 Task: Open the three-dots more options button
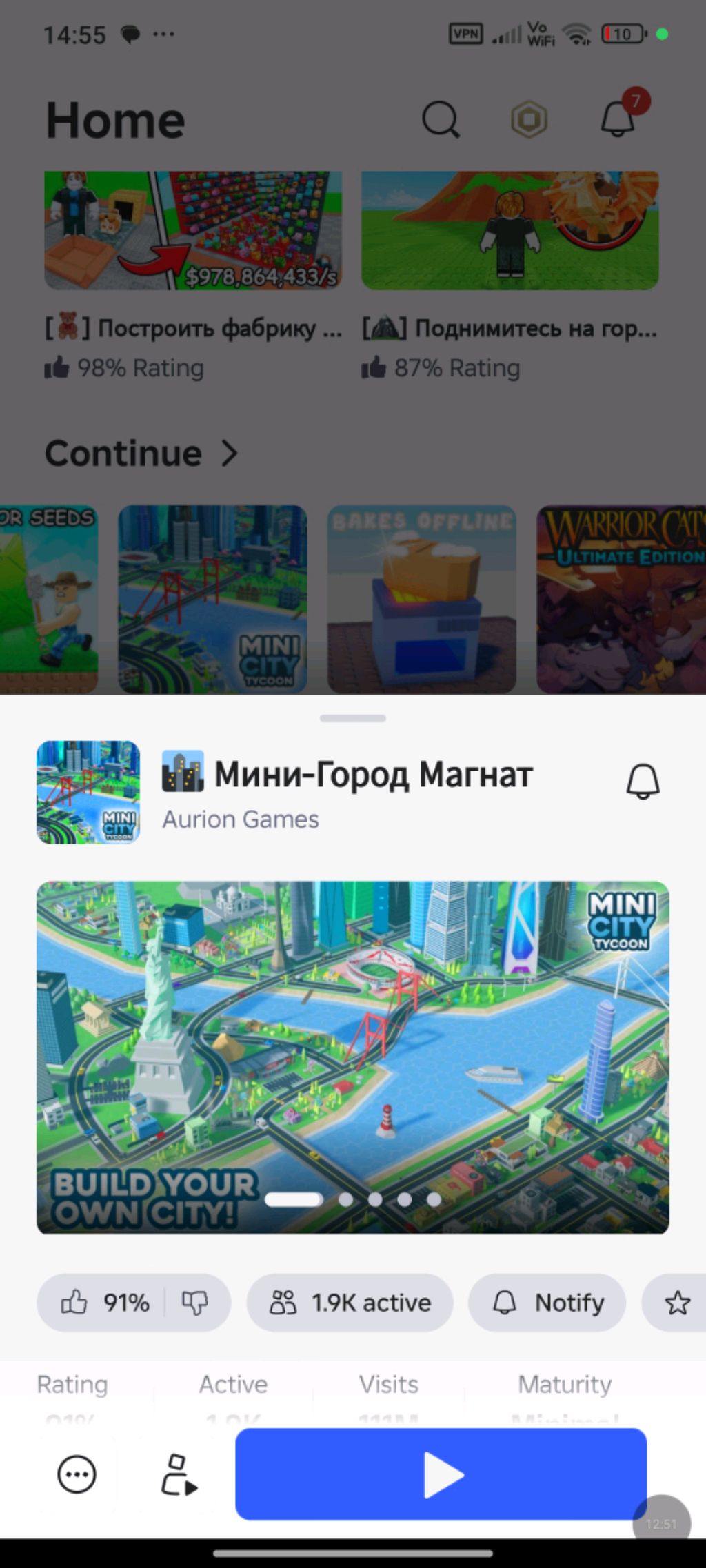point(77,1474)
